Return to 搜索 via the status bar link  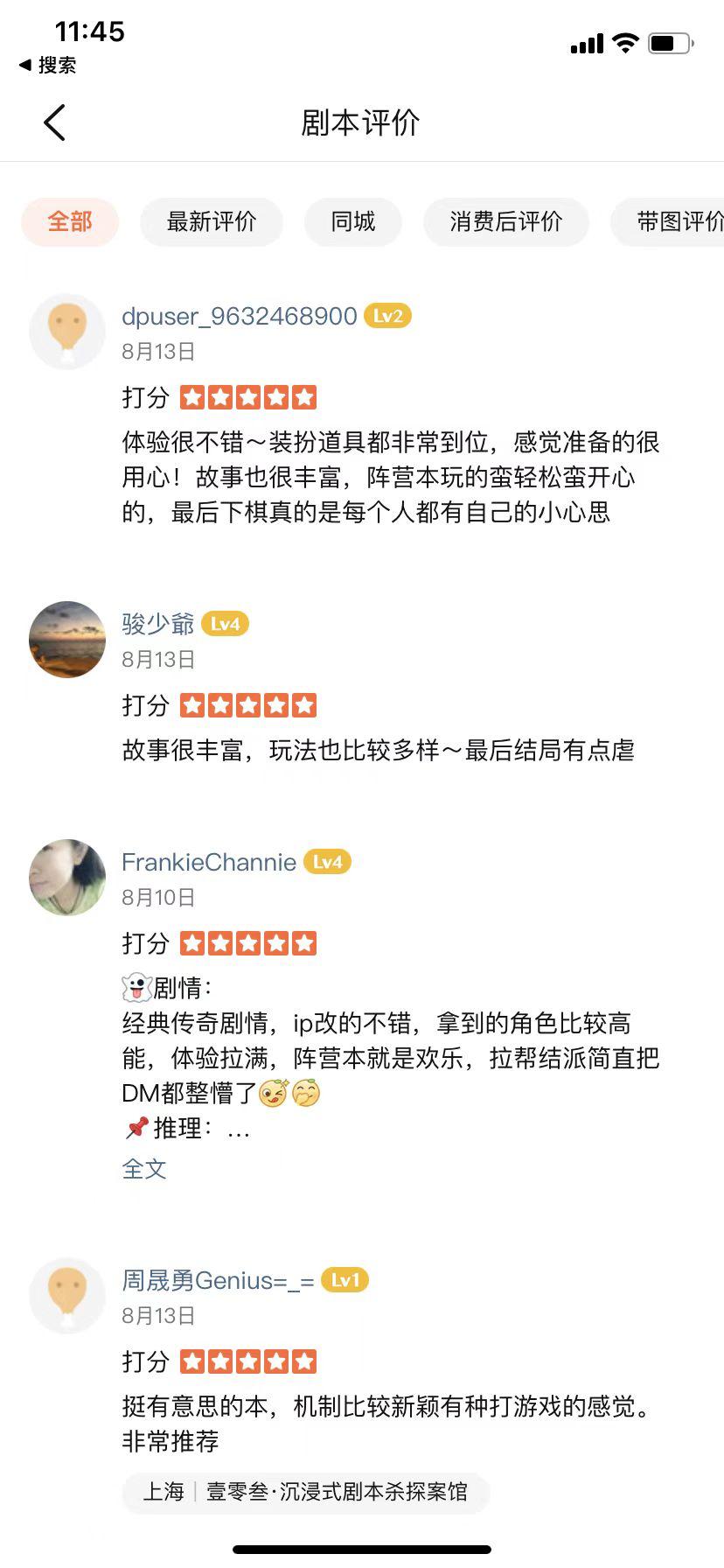[x=48, y=65]
